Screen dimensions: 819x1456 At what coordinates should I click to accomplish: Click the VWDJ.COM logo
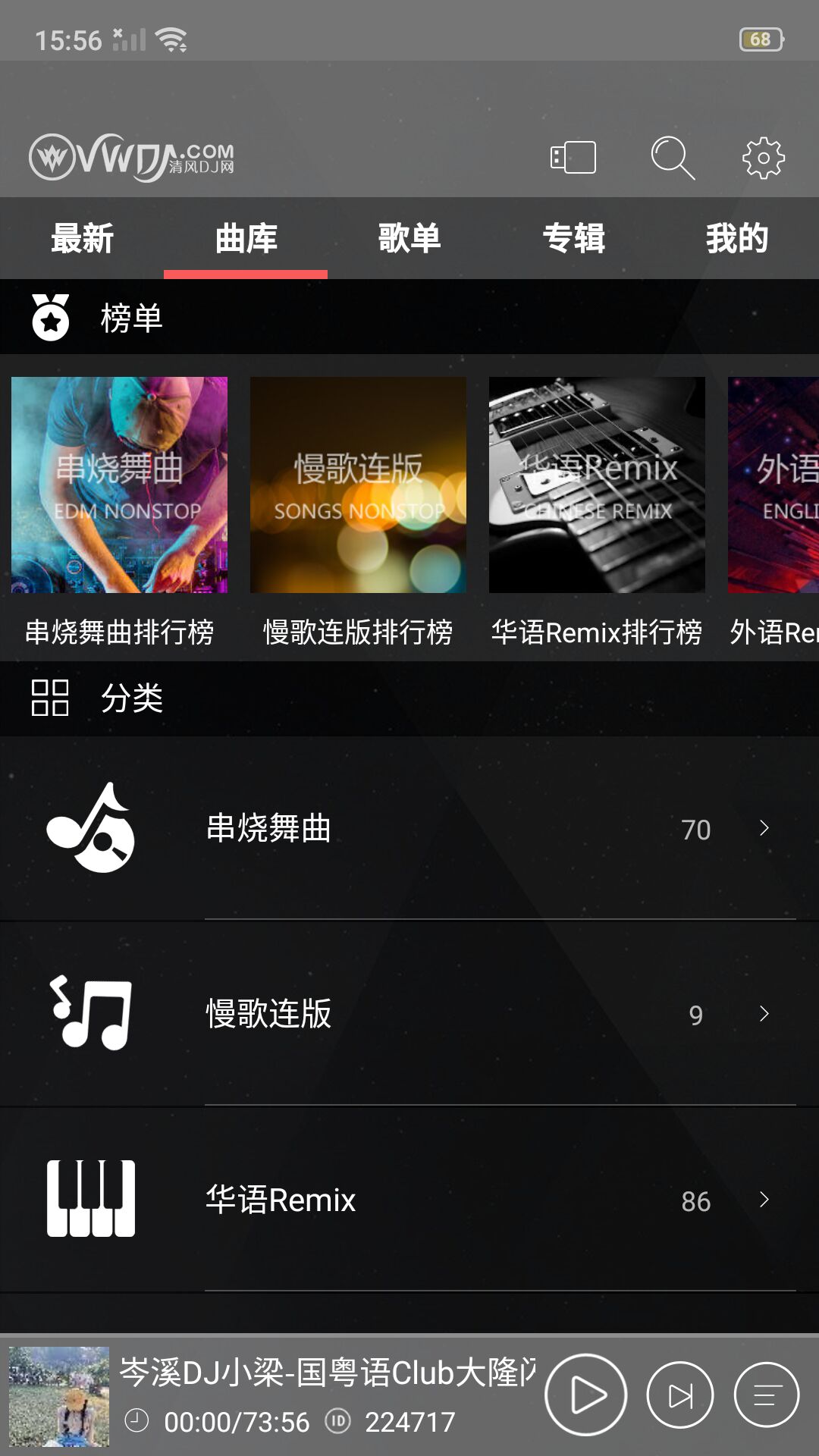click(133, 157)
